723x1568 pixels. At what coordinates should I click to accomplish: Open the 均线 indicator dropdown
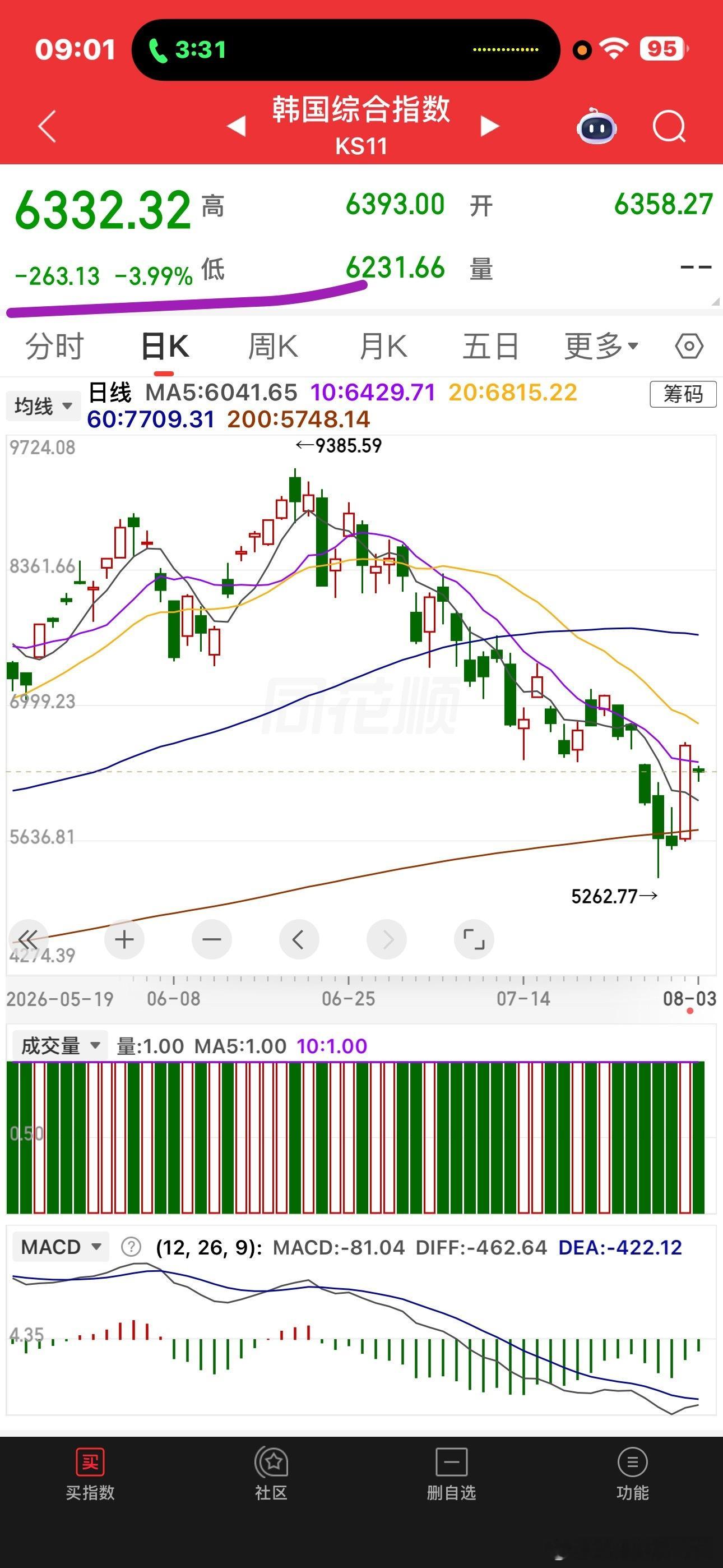tap(43, 405)
